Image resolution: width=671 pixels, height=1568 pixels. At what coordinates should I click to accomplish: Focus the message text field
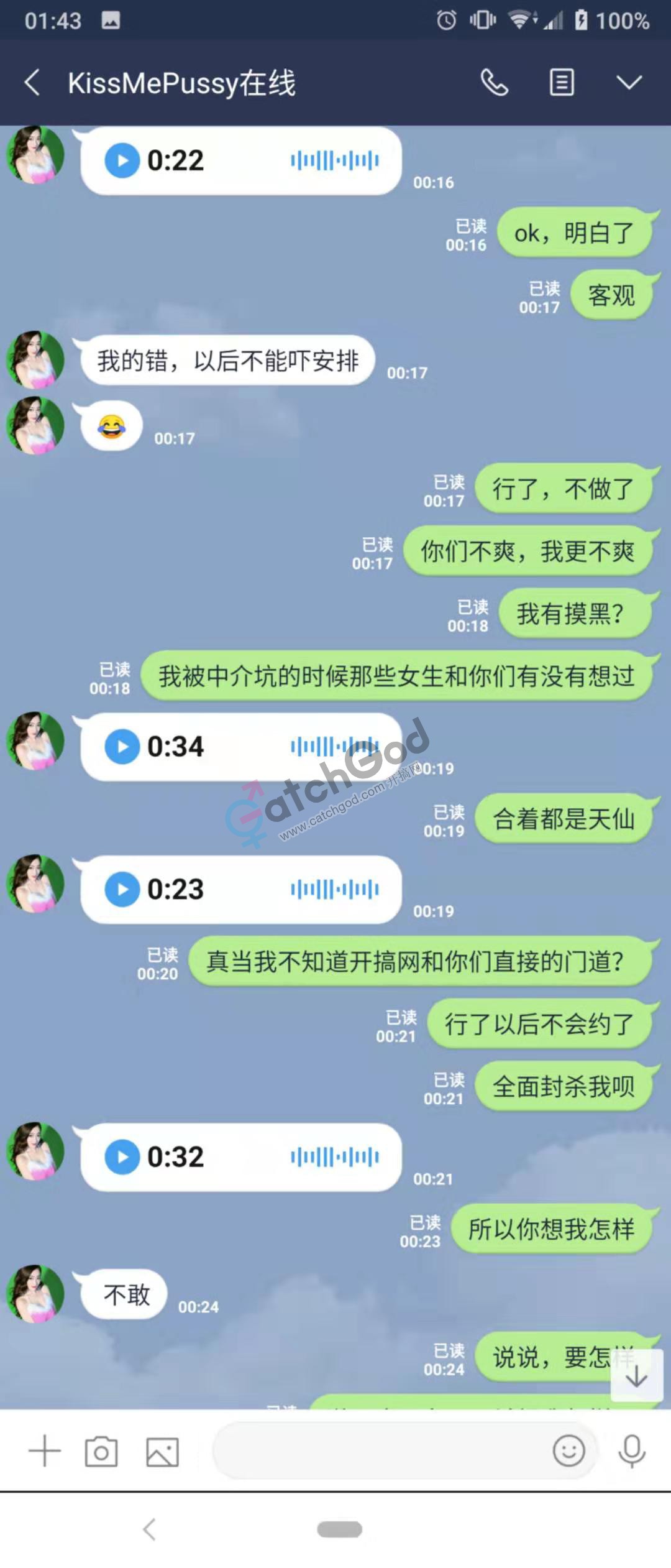point(379,1451)
